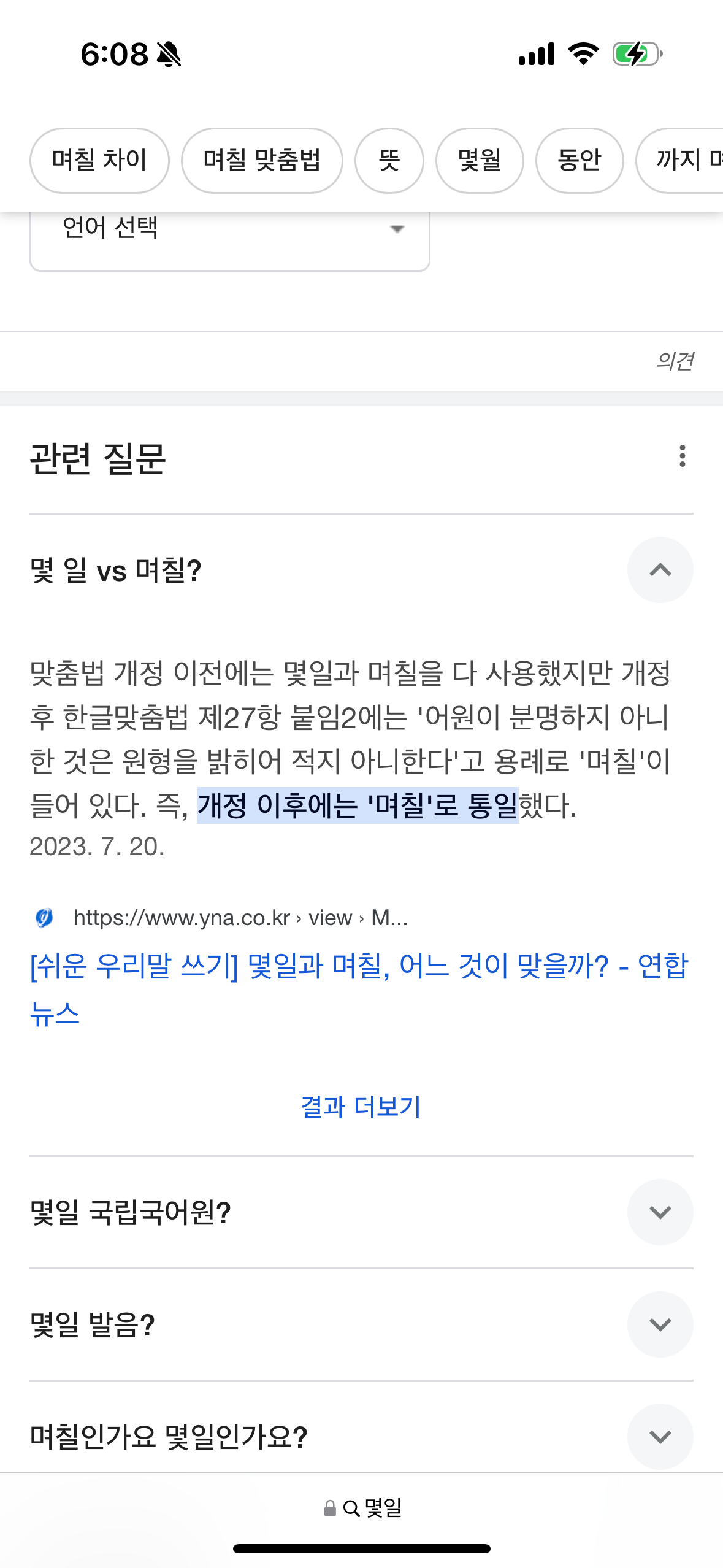
Task: Expand the 며칠인가요 몇일인가요? question
Action: tap(361, 1436)
